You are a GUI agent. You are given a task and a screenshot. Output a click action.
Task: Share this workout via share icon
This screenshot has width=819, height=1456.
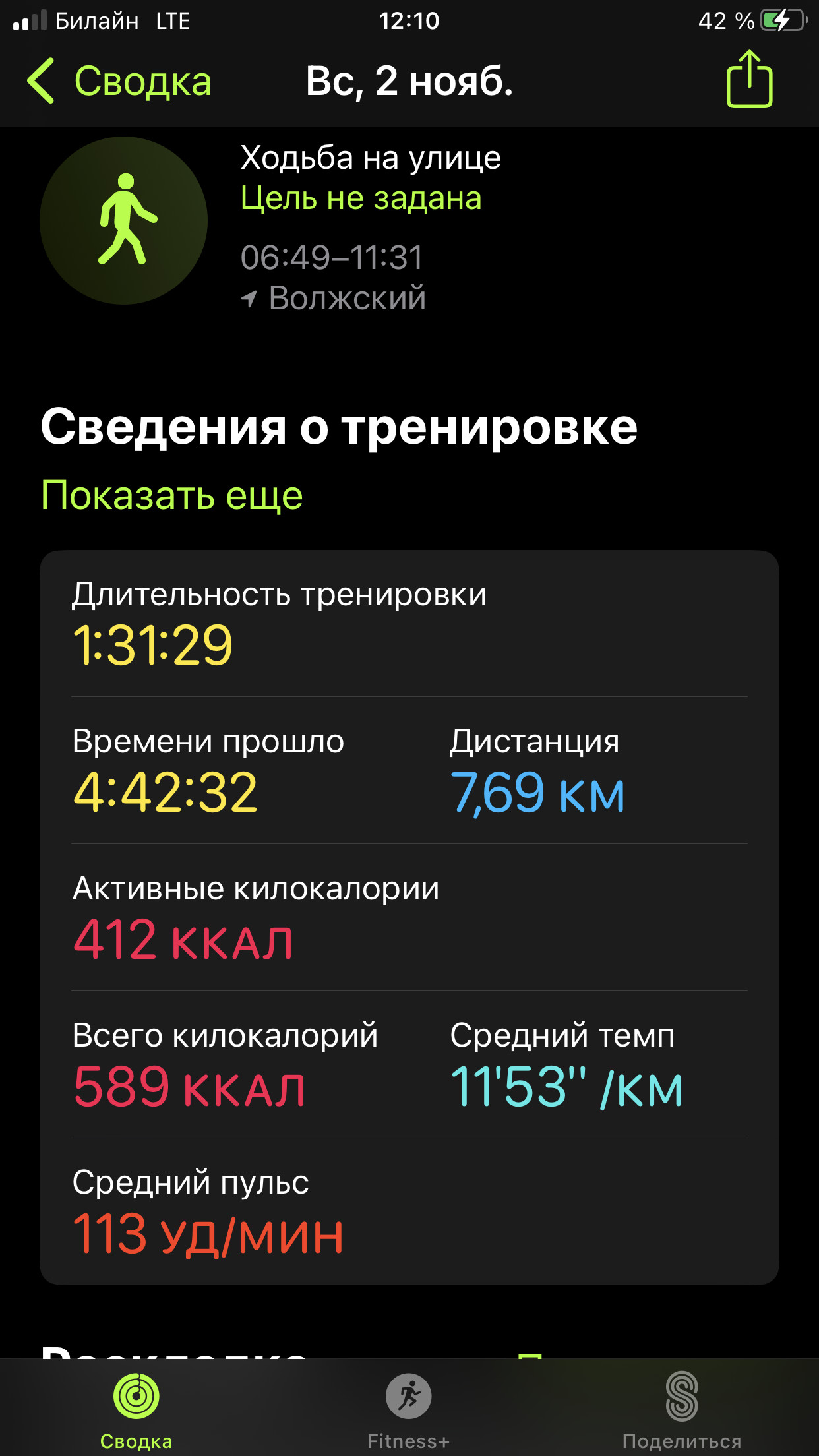click(x=749, y=79)
